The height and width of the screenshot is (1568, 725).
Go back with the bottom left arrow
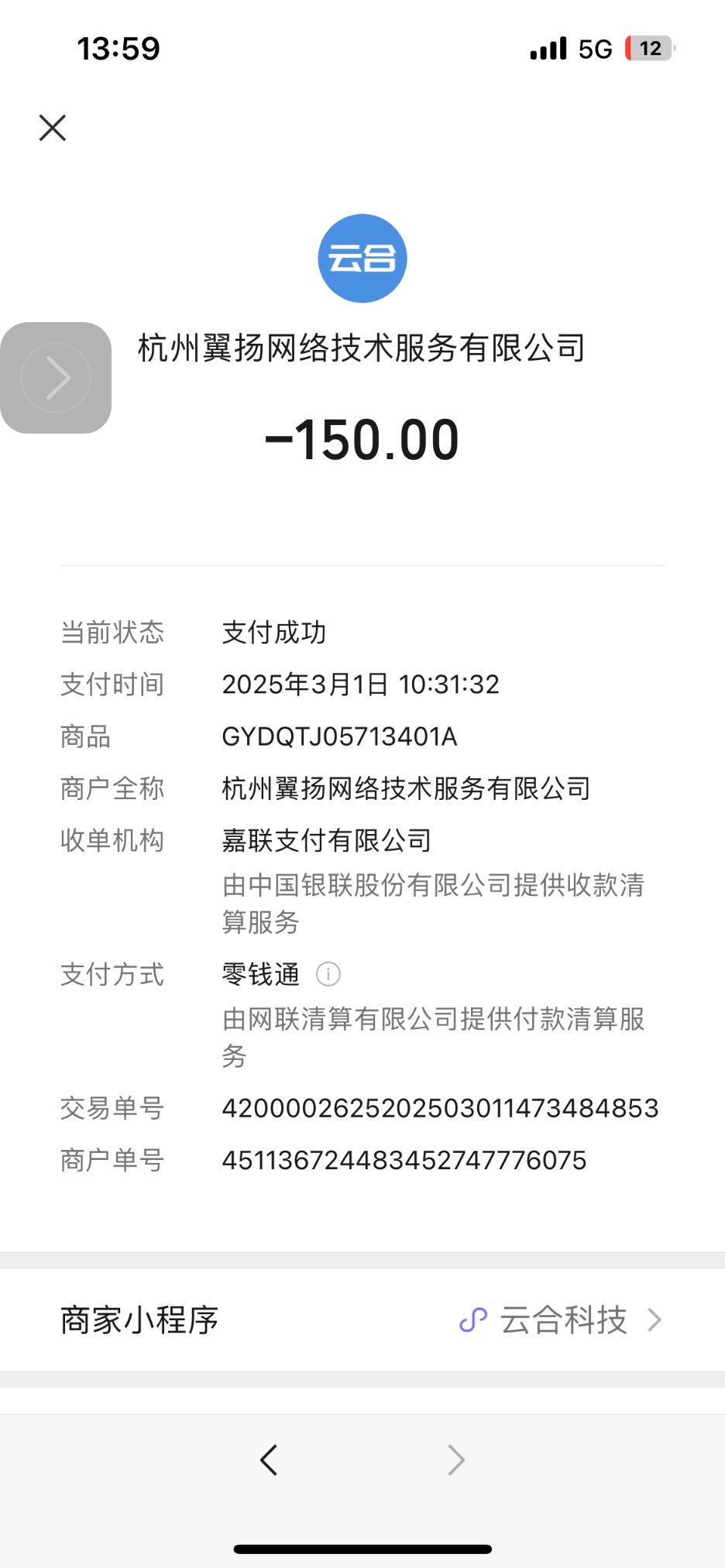pos(269,1460)
